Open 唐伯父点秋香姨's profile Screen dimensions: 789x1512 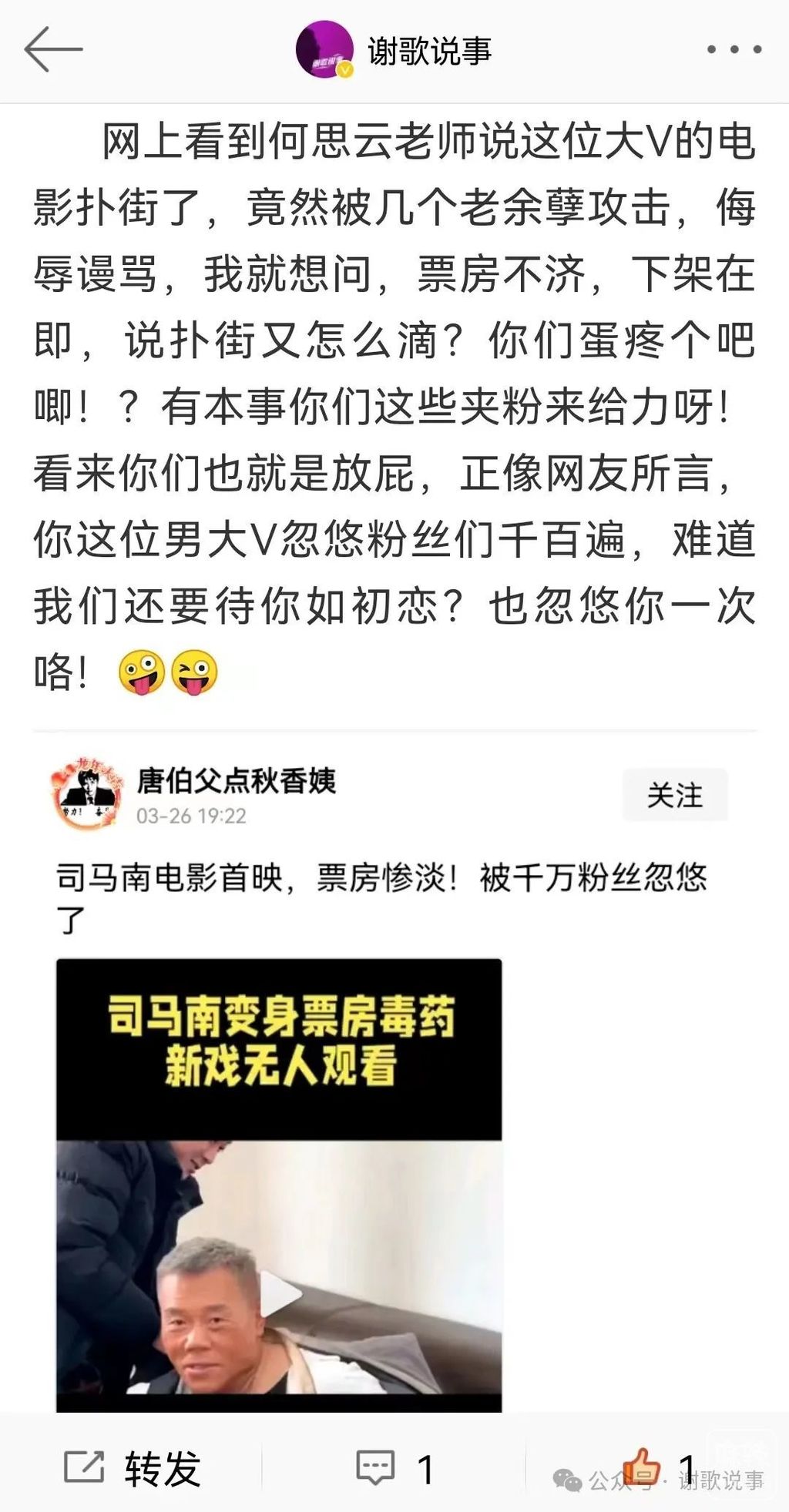click(x=236, y=781)
